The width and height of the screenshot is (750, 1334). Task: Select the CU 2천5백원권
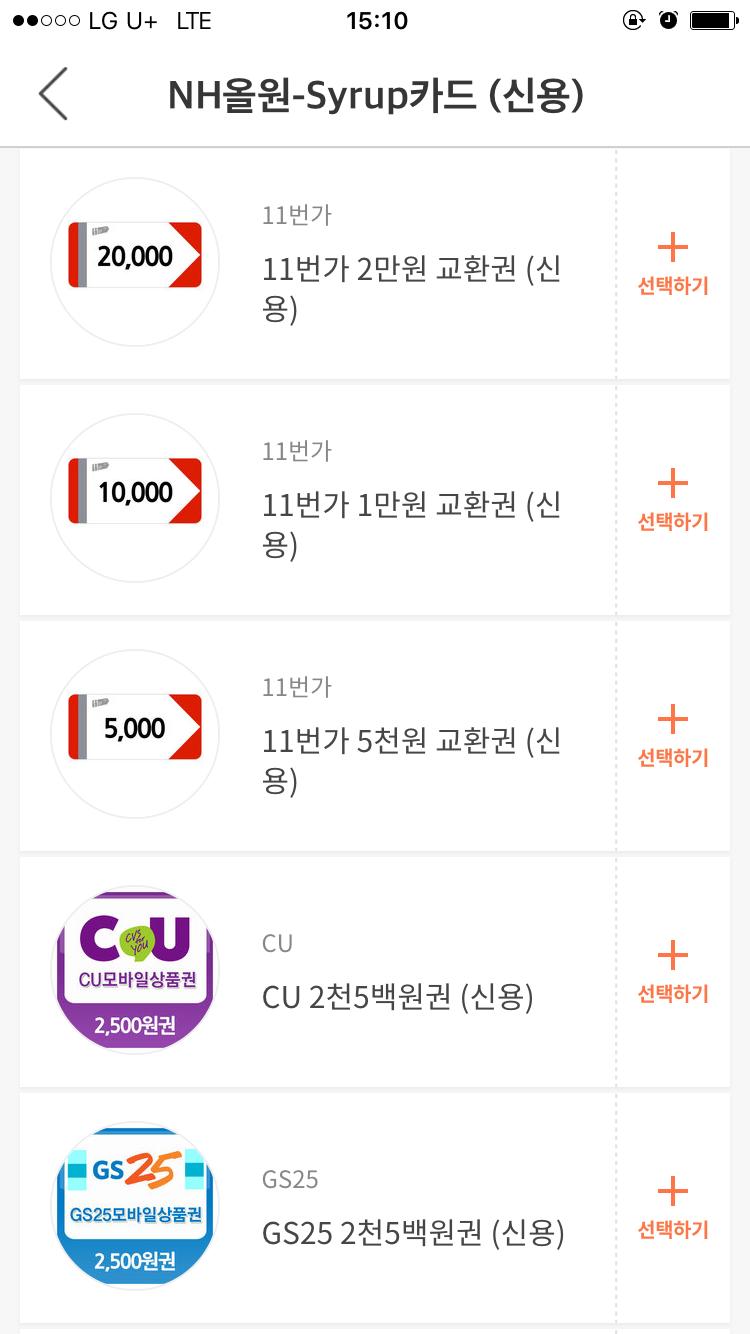point(673,973)
